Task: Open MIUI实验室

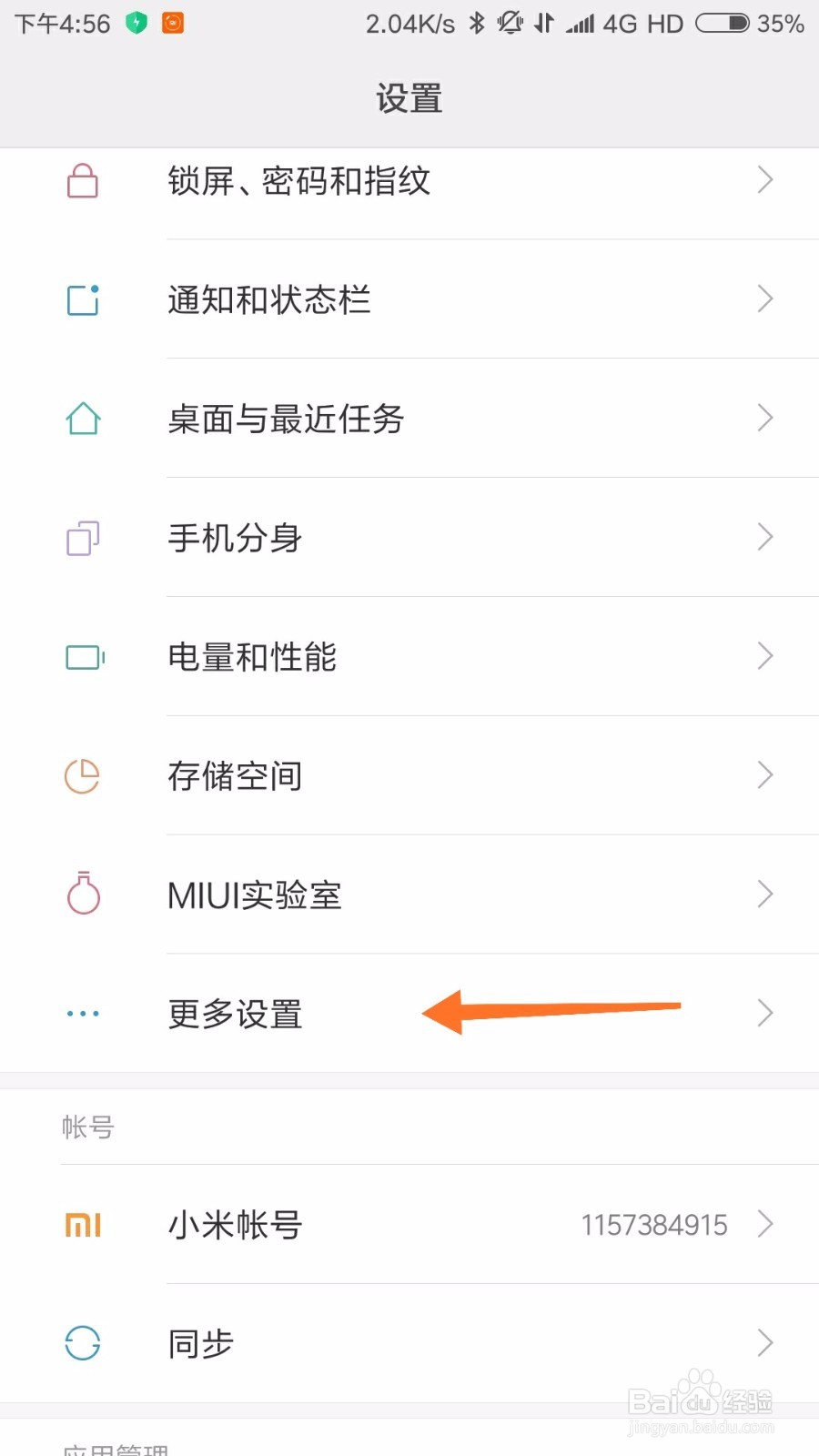Action: (409, 895)
